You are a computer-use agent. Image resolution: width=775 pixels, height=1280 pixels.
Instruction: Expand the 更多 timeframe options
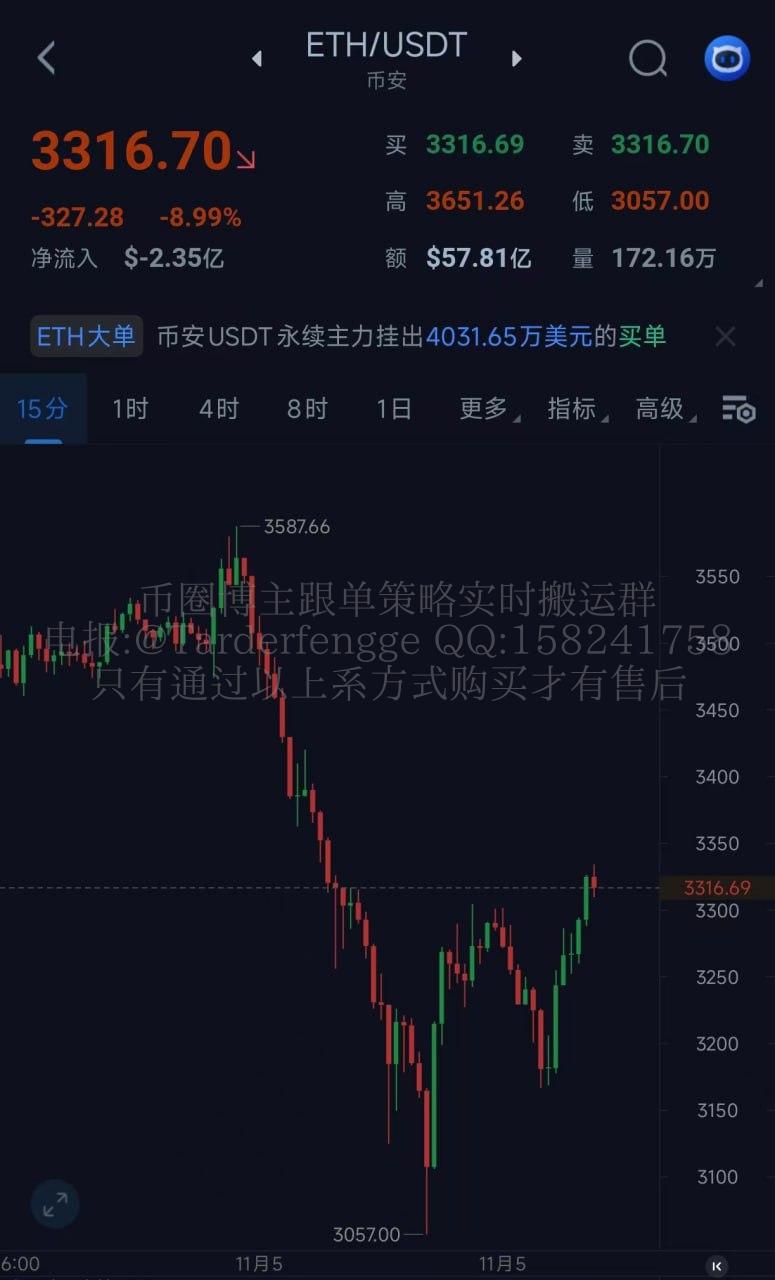(x=484, y=409)
